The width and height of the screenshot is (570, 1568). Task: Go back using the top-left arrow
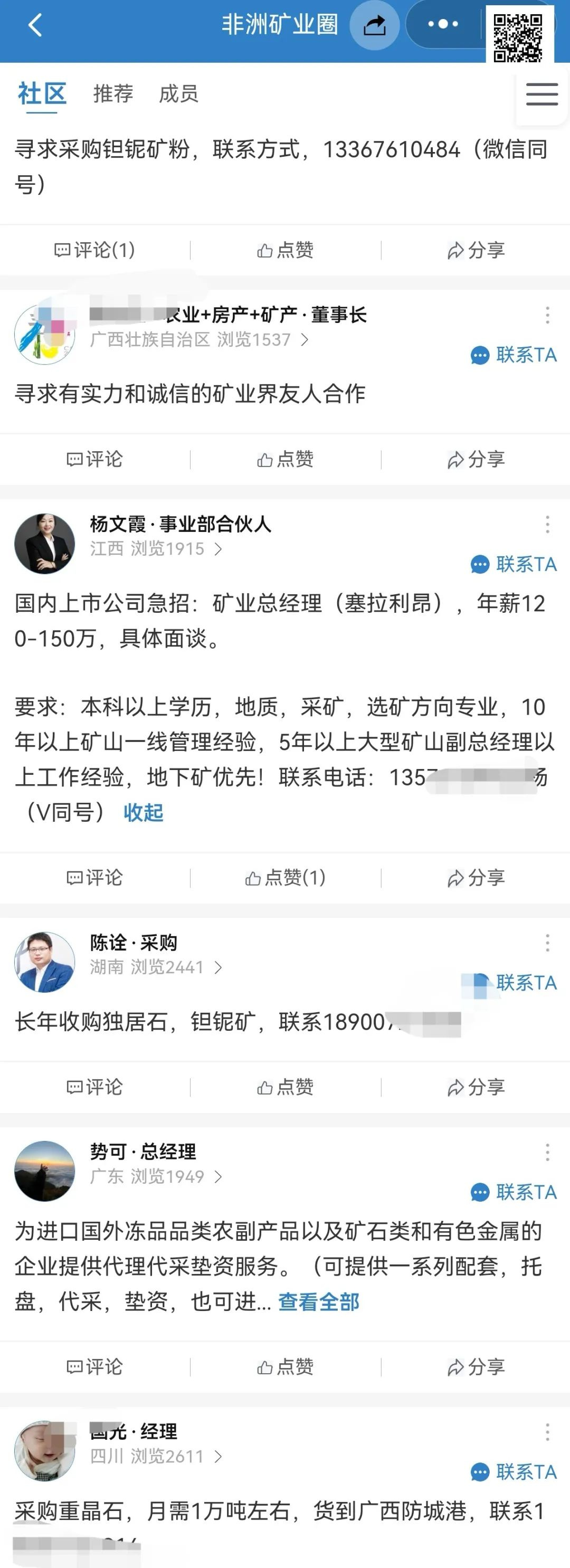pos(35,25)
